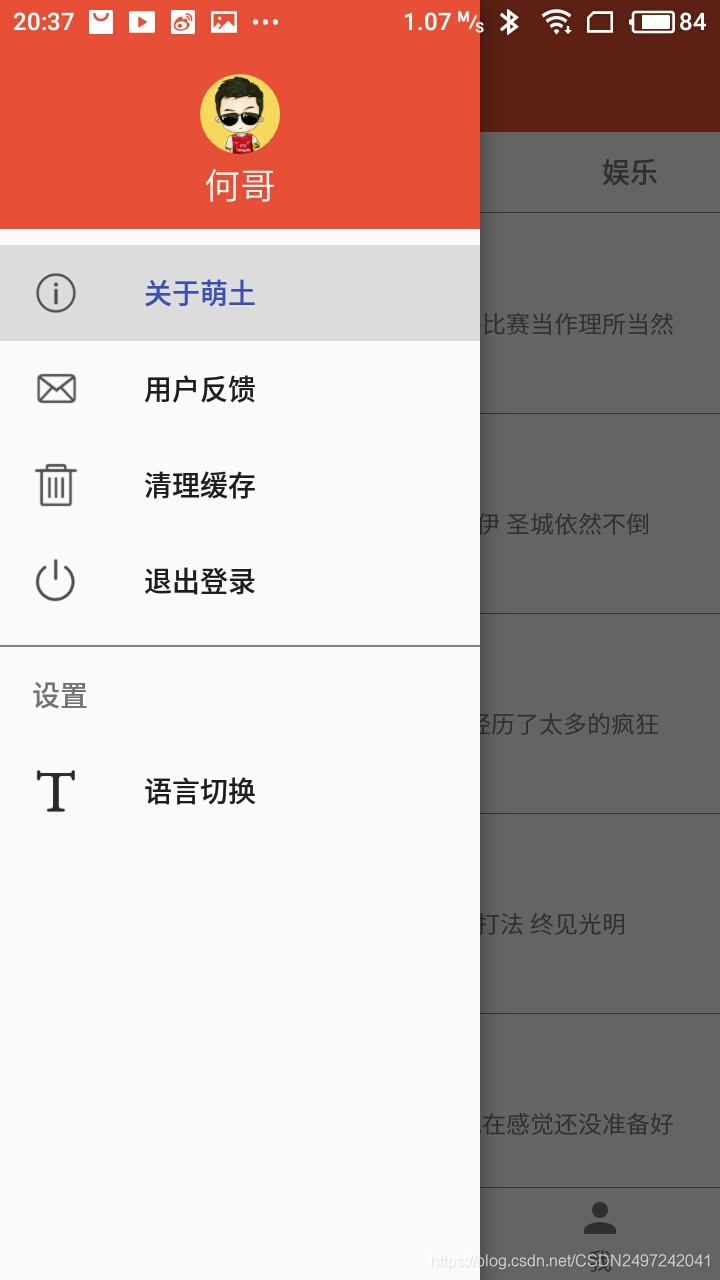The height and width of the screenshot is (1280, 720).
Task: Open 用户反馈 from the drawer
Action: [200, 389]
